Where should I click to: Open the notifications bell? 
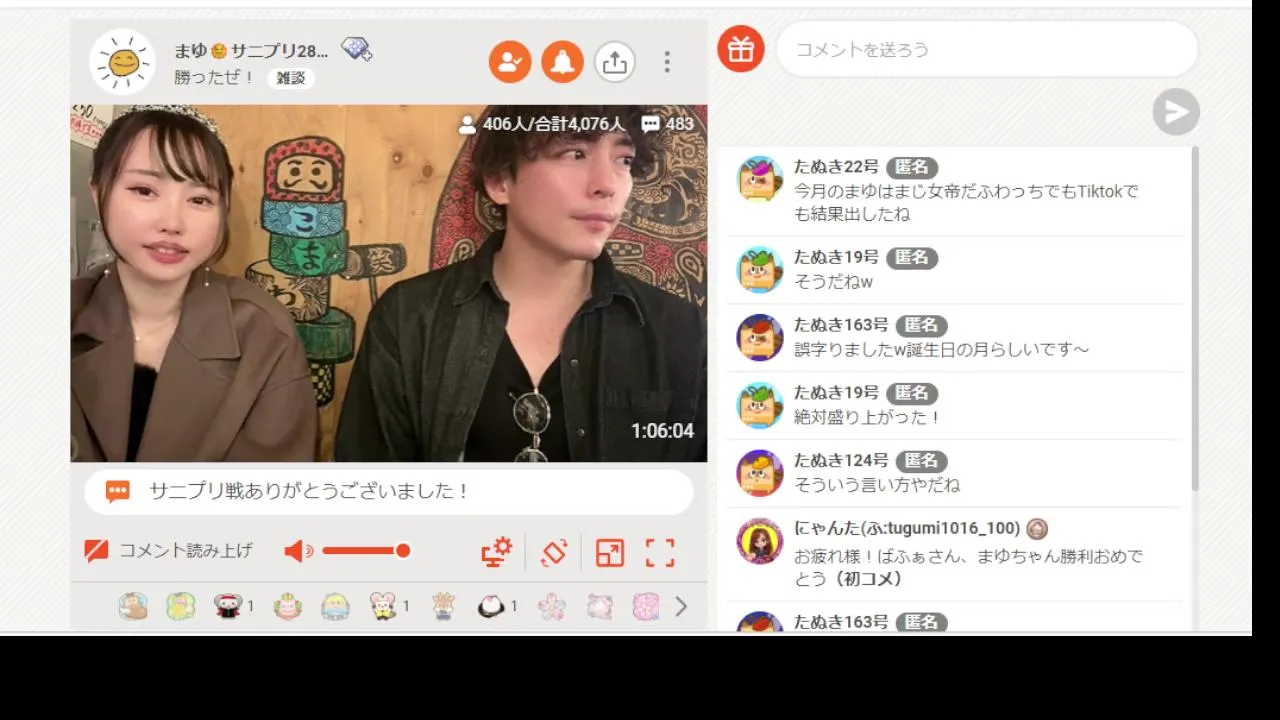[x=563, y=62]
